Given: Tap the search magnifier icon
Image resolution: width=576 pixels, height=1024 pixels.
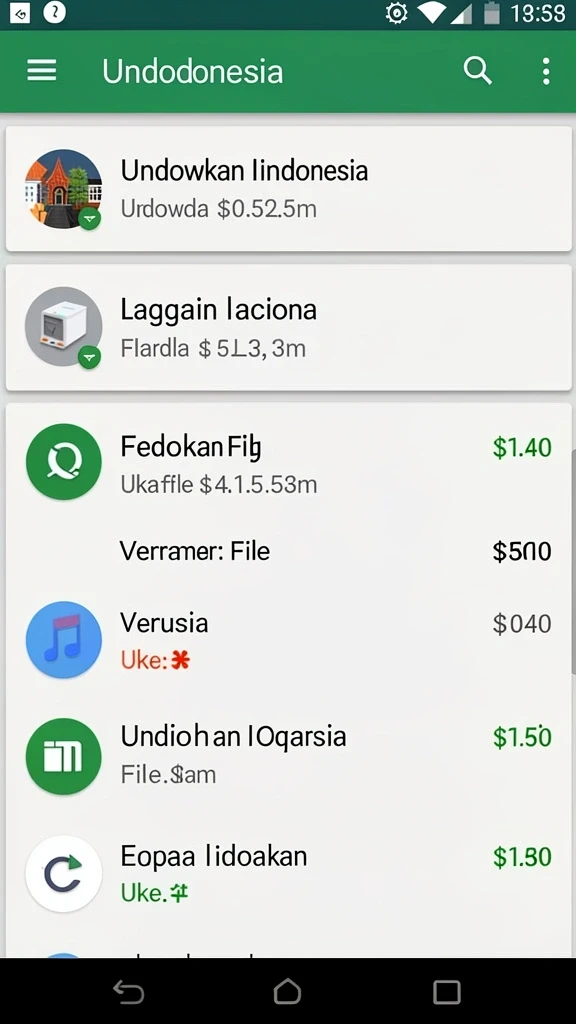Looking at the screenshot, I should coord(477,71).
